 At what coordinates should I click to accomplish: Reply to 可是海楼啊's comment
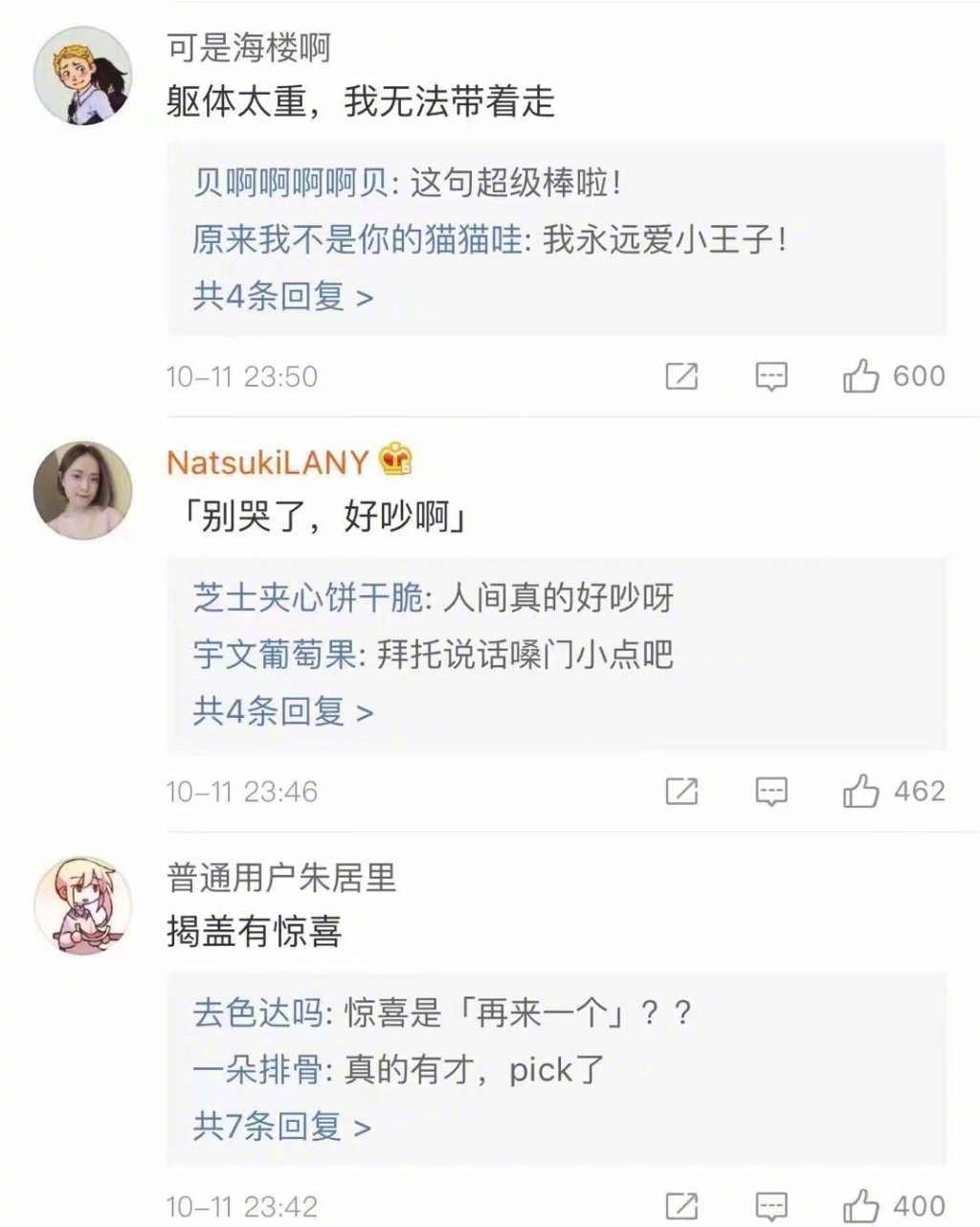(x=771, y=376)
